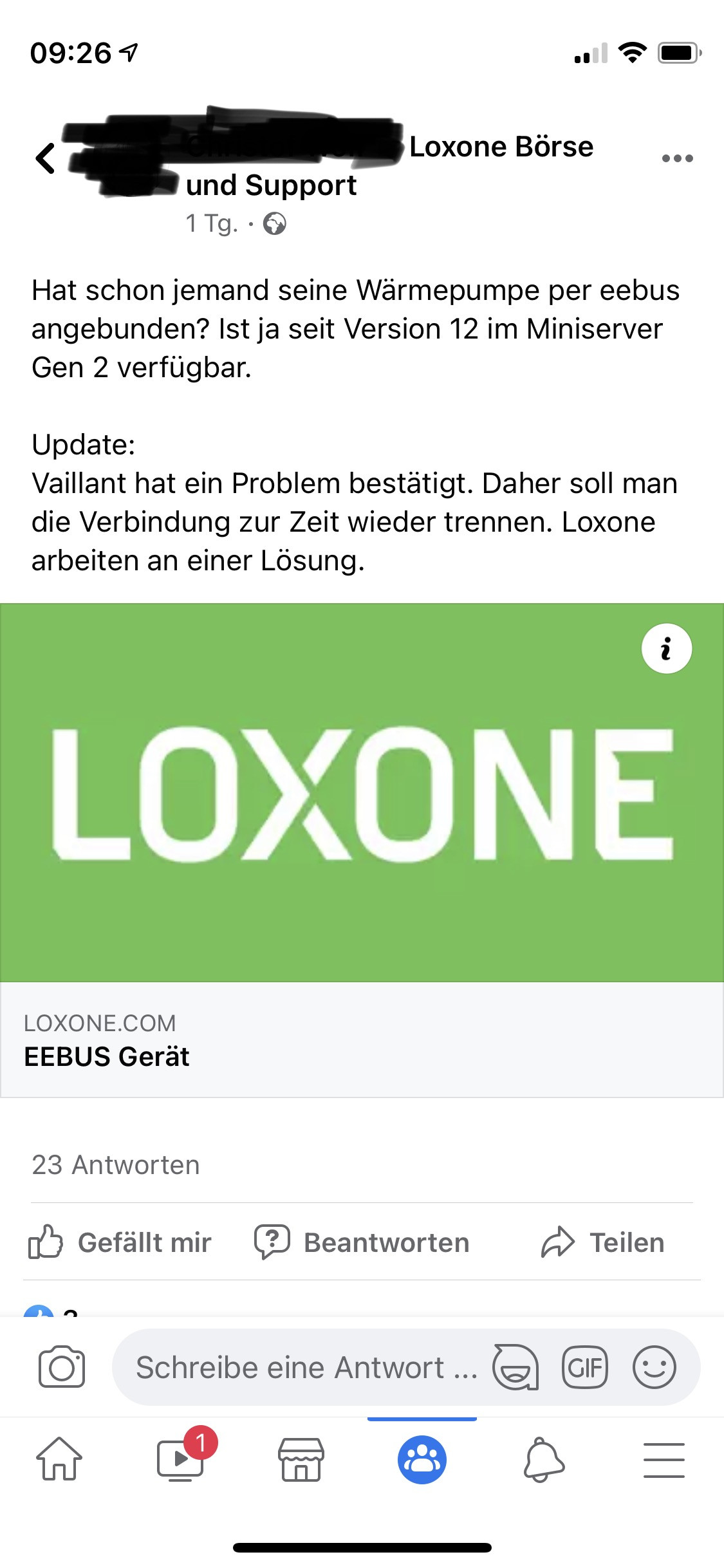The width and height of the screenshot is (724, 1568).
Task: Open the notifications bell tab
Action: pos(544,1459)
